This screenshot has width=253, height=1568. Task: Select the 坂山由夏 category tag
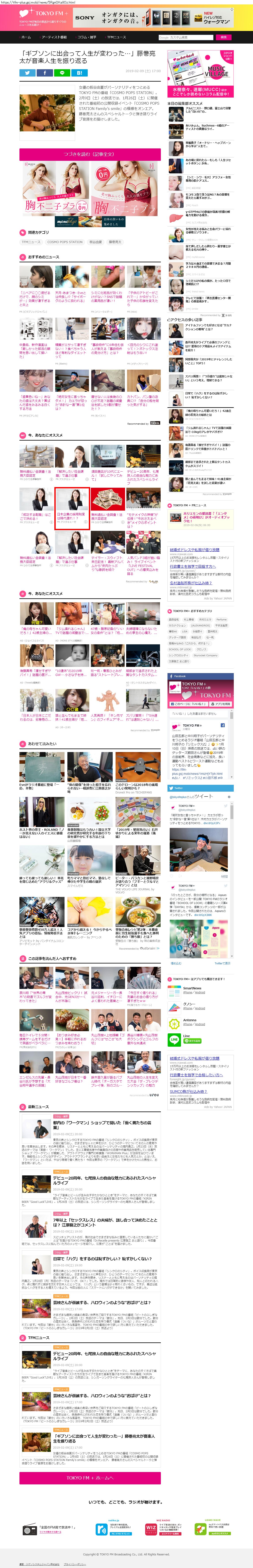pos(95,242)
